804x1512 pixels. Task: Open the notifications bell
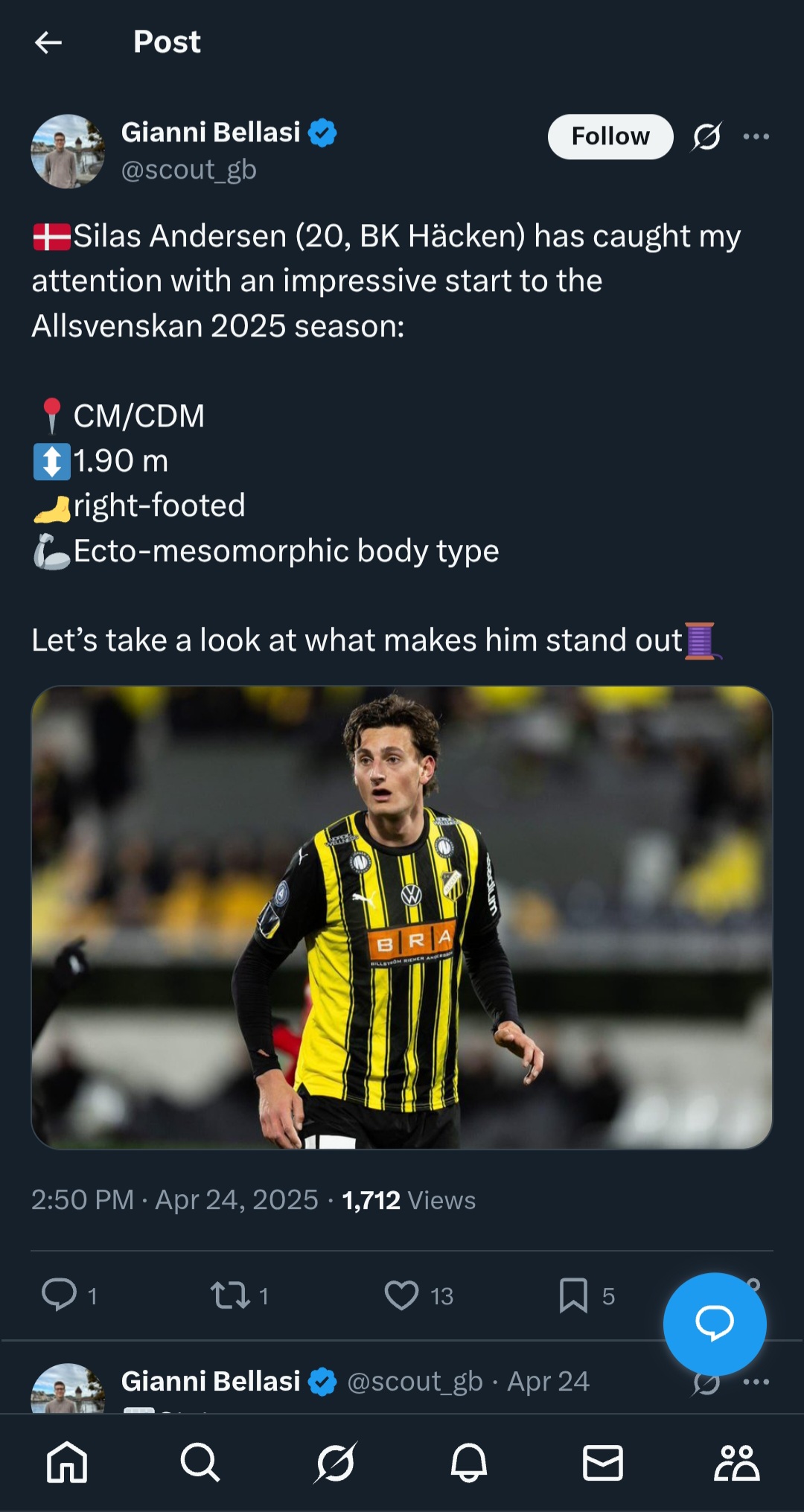tap(469, 1463)
